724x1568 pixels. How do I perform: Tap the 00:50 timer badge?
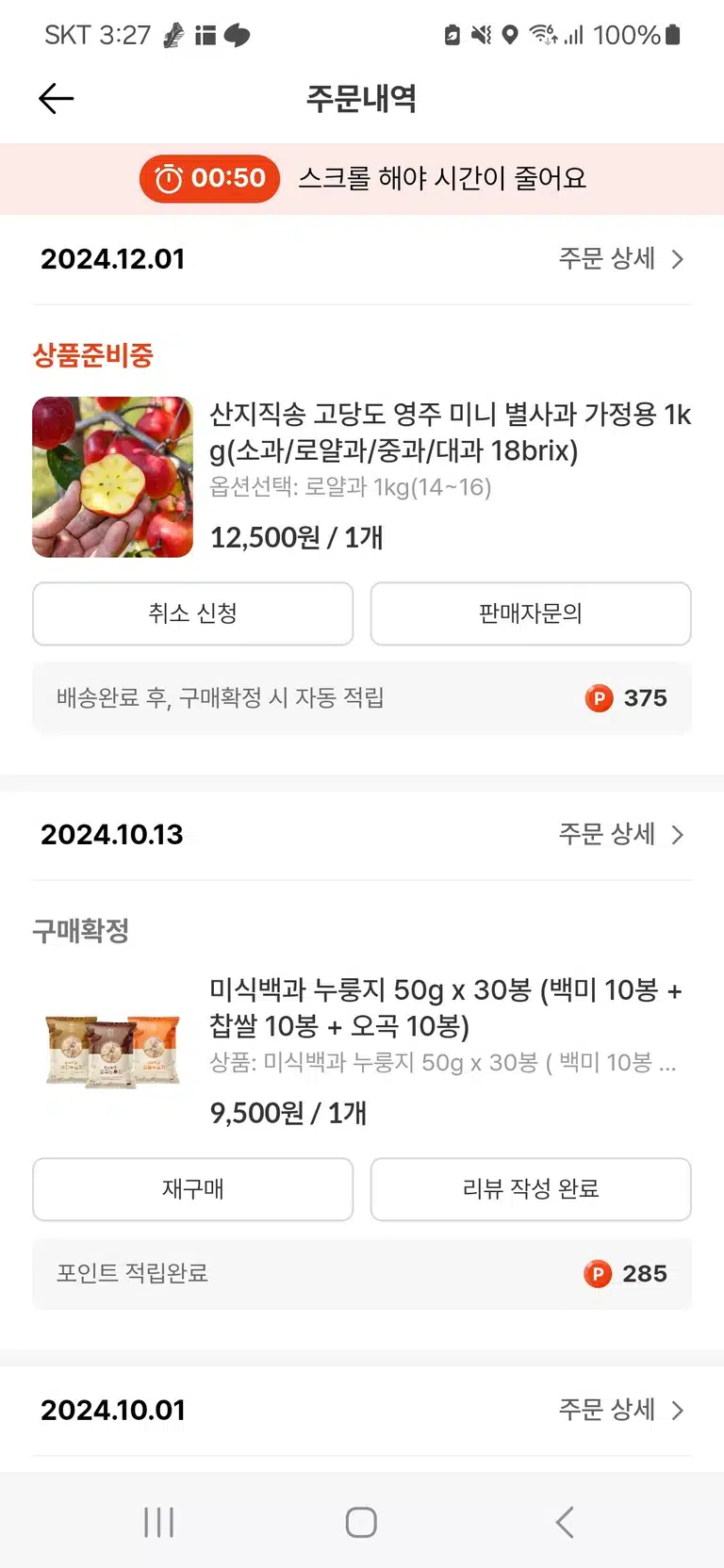tap(210, 178)
